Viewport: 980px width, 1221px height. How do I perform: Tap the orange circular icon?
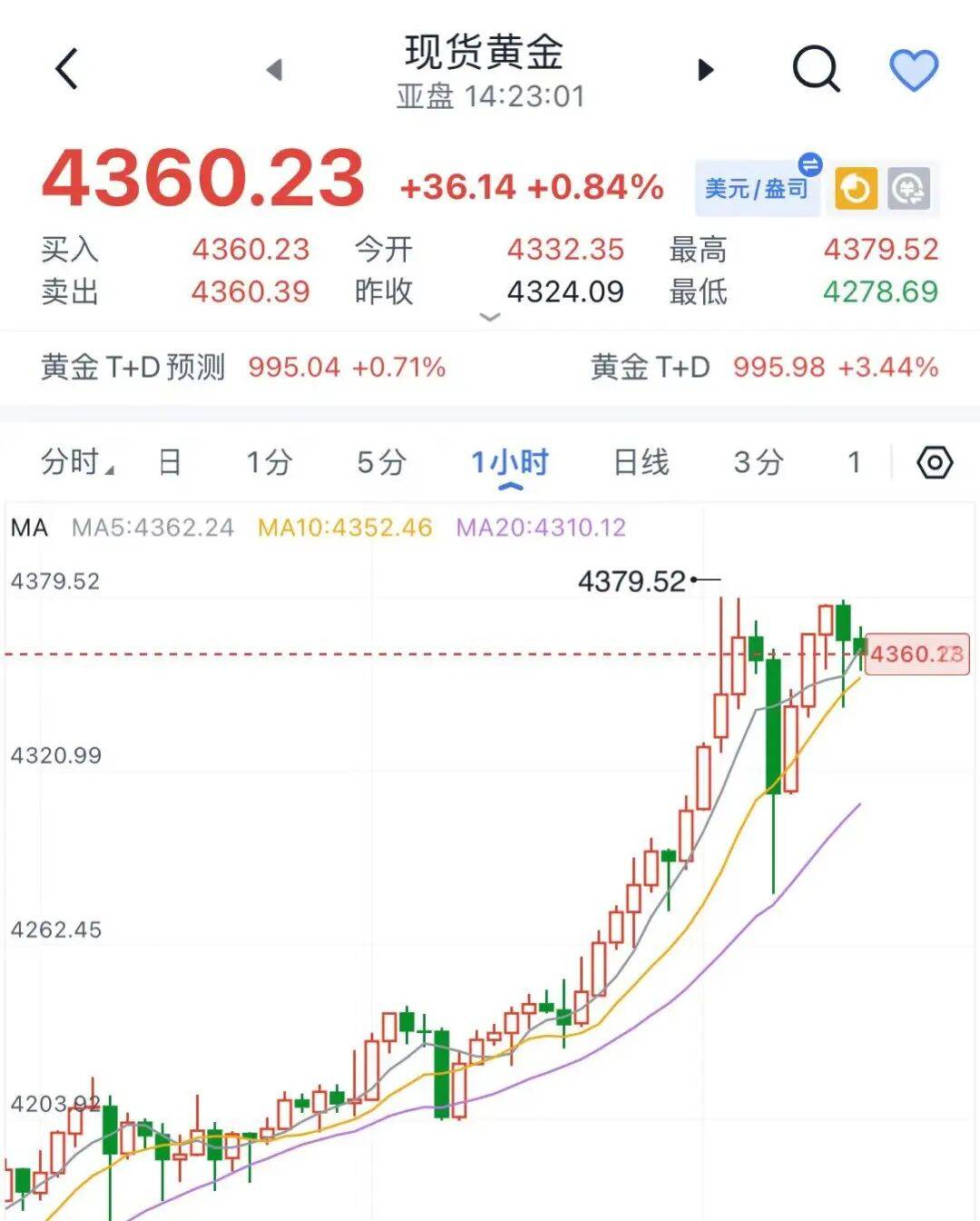(856, 189)
